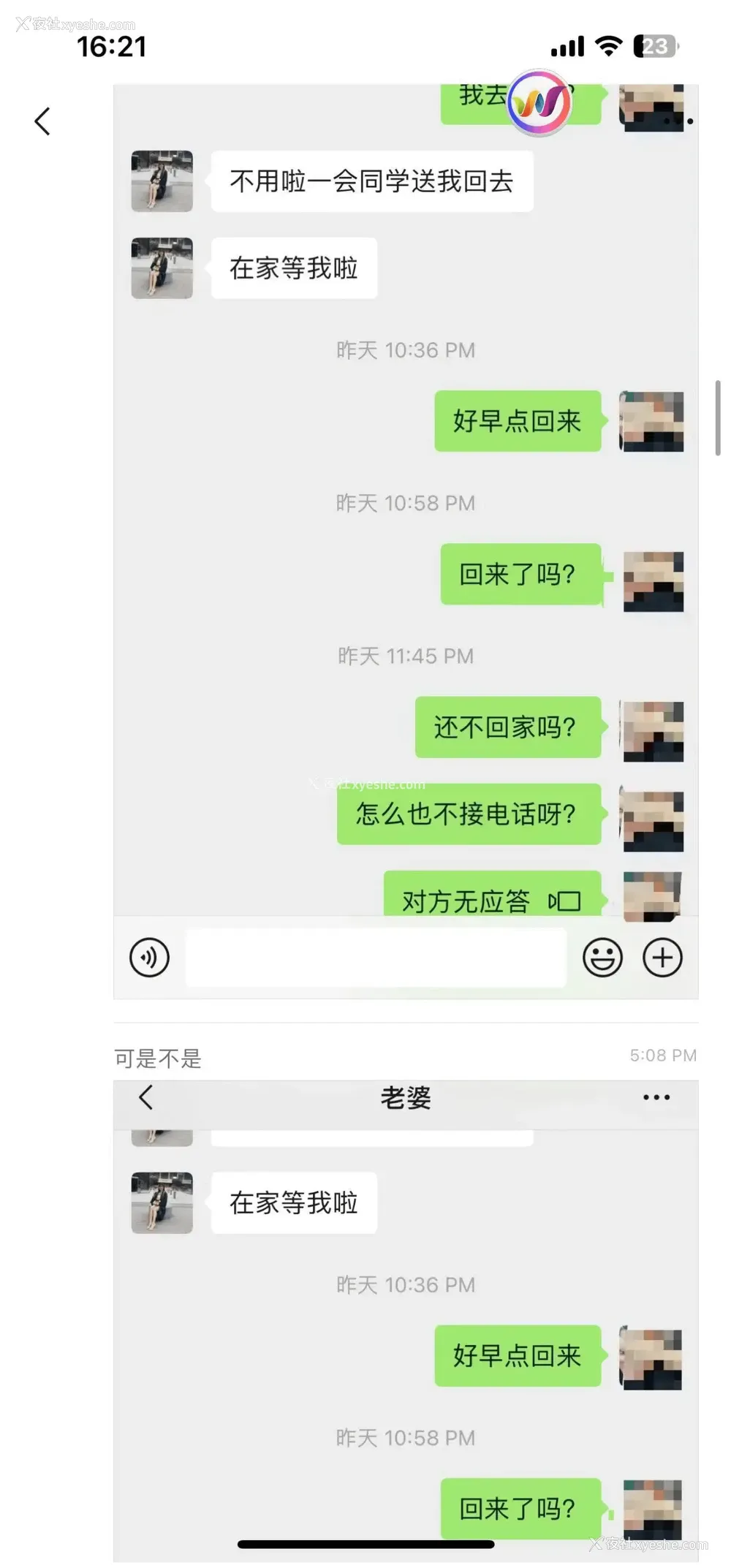Image resolution: width=731 pixels, height=1568 pixels.
Task: Open the screenshot image titled 老婆
Action: (x=406, y=1316)
